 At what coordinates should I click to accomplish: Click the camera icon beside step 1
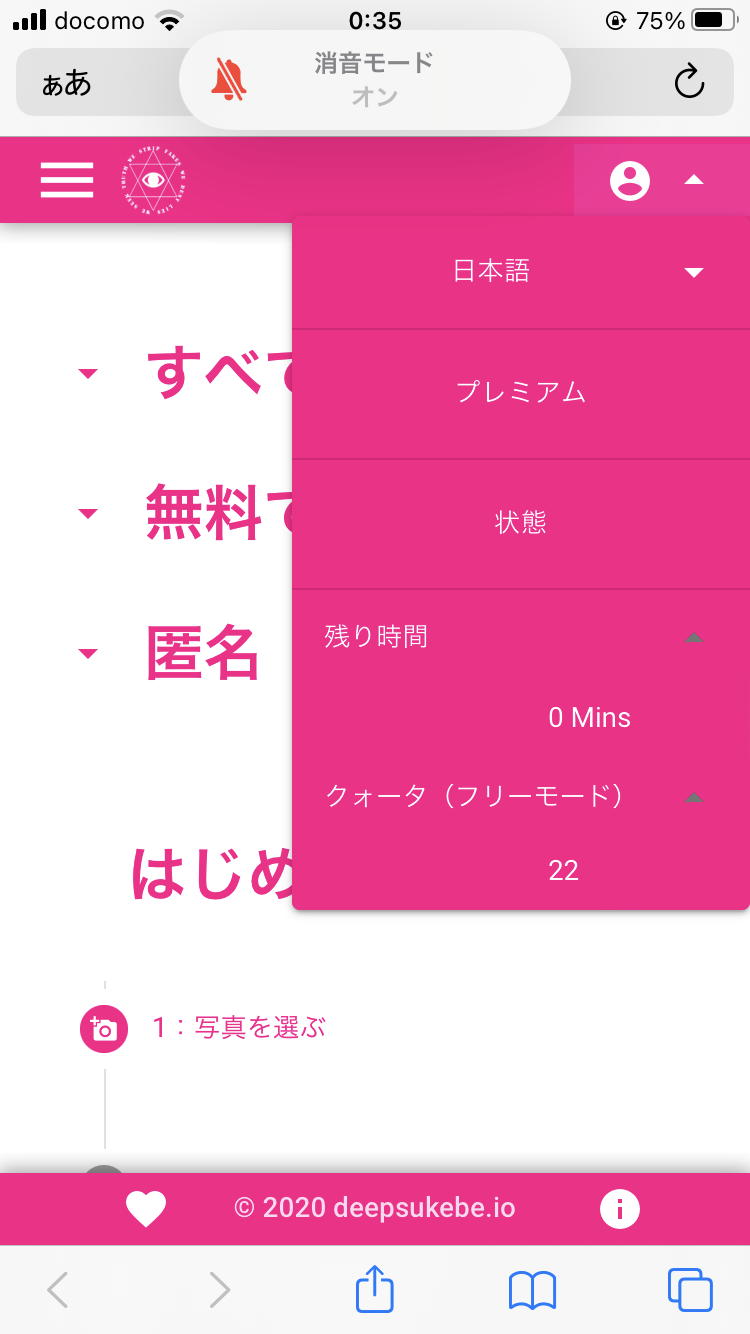(103, 1028)
